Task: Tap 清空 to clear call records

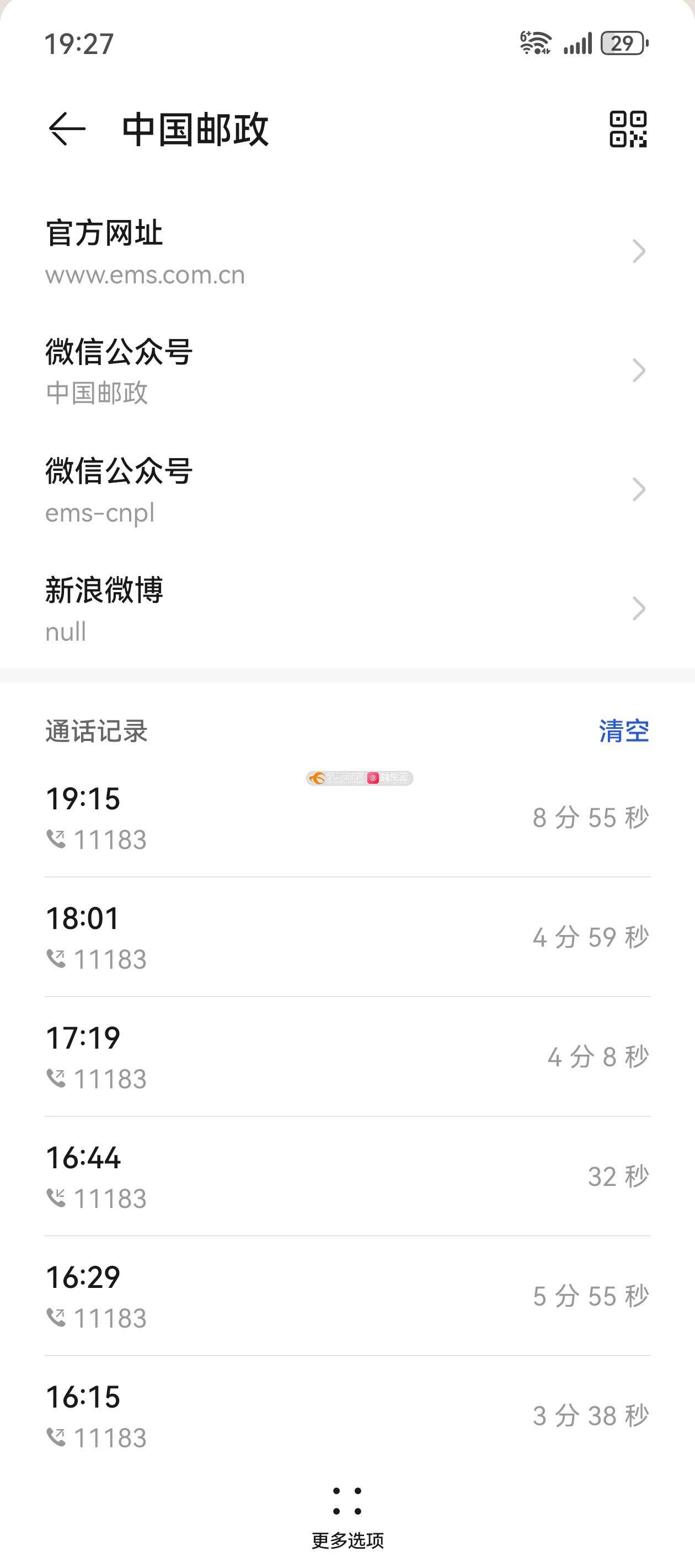Action: (x=624, y=731)
